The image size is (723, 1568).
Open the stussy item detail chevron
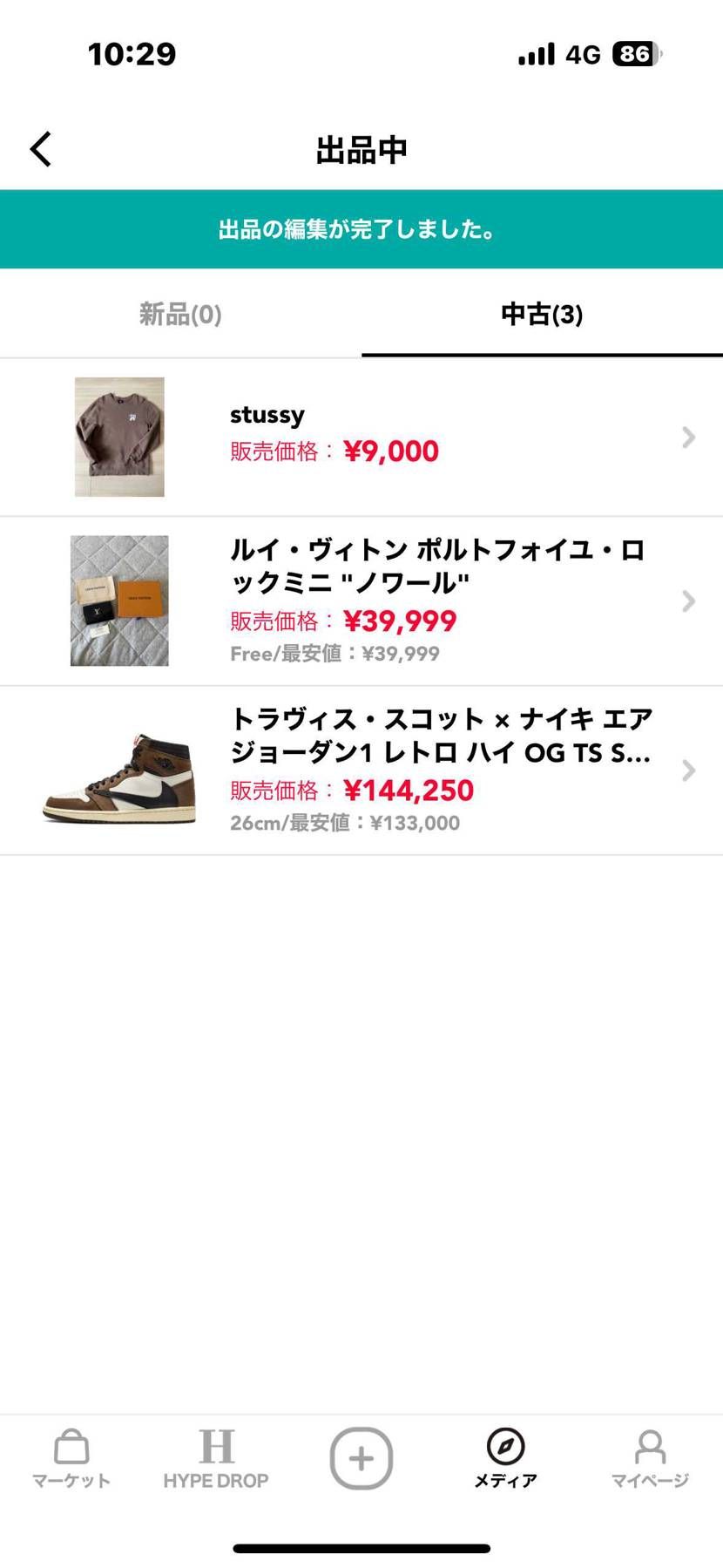pyautogui.click(x=689, y=436)
